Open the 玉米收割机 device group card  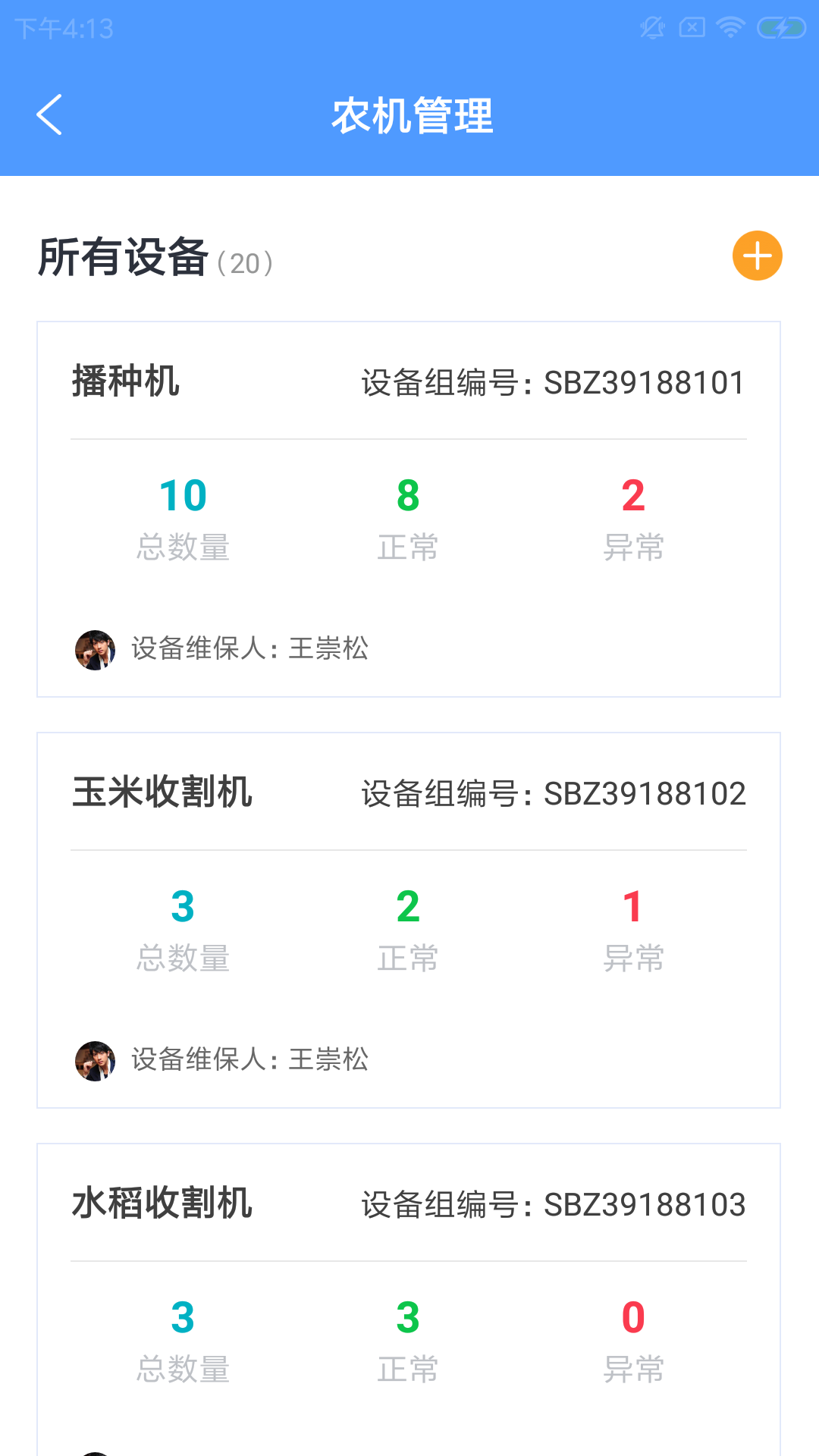409,918
